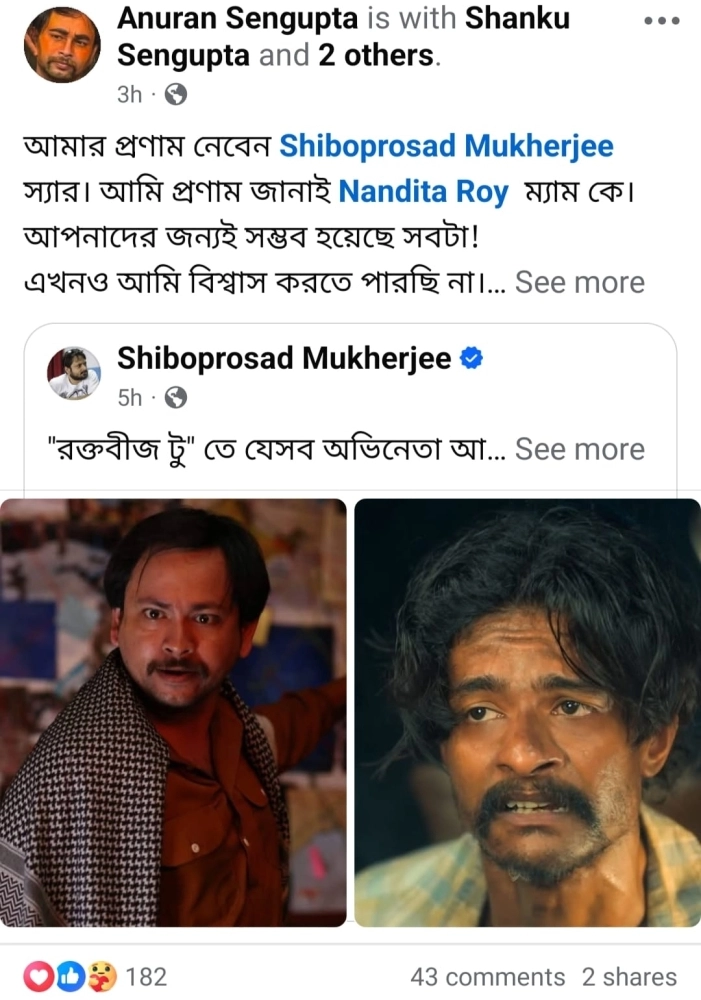This screenshot has height=1000, width=701.
Task: Open the photo of the man in the checkered scarf
Action: pyautogui.click(x=173, y=712)
